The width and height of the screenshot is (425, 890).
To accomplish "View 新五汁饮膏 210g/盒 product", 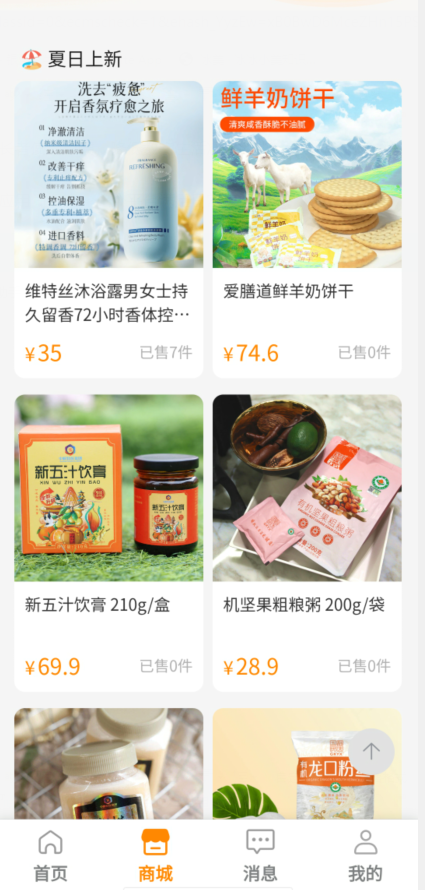I will 108,543.
